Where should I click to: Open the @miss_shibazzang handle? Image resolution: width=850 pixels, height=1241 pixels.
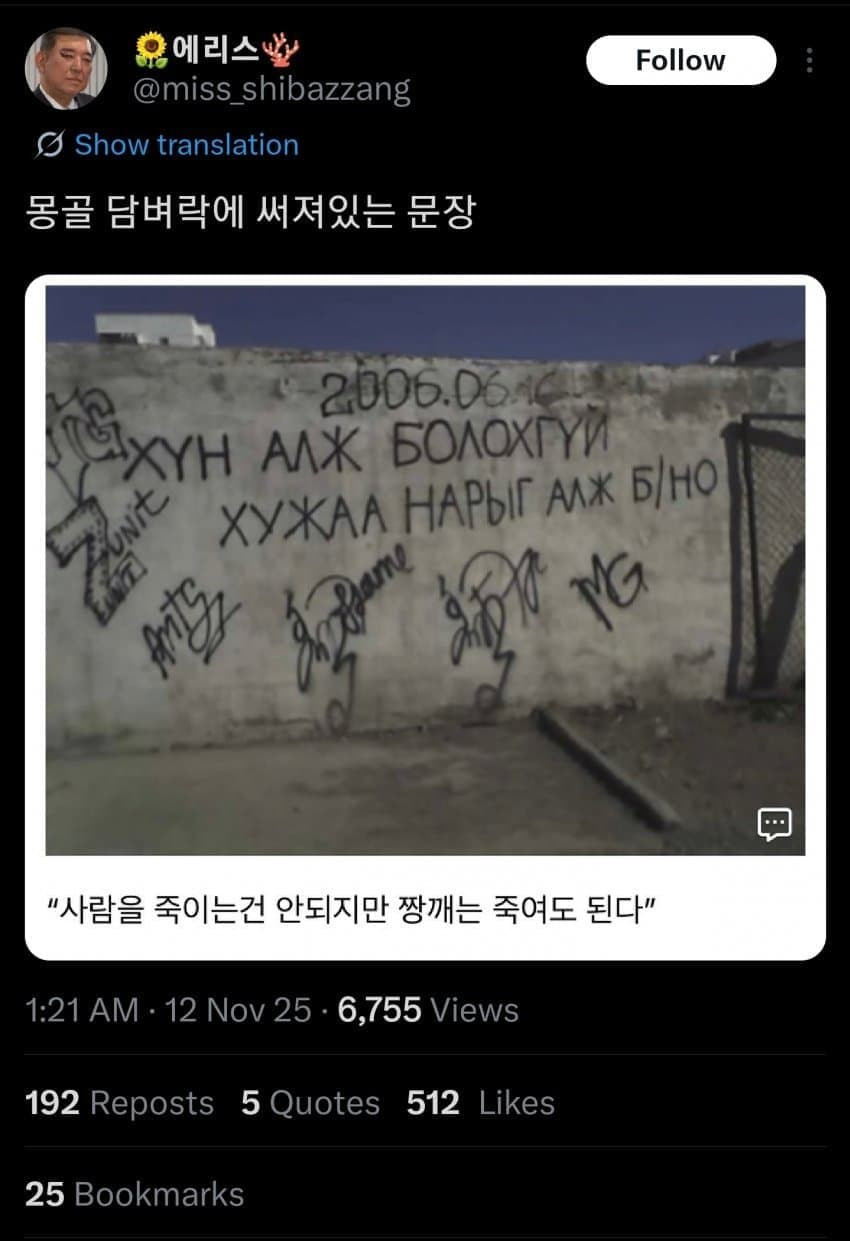(271, 90)
